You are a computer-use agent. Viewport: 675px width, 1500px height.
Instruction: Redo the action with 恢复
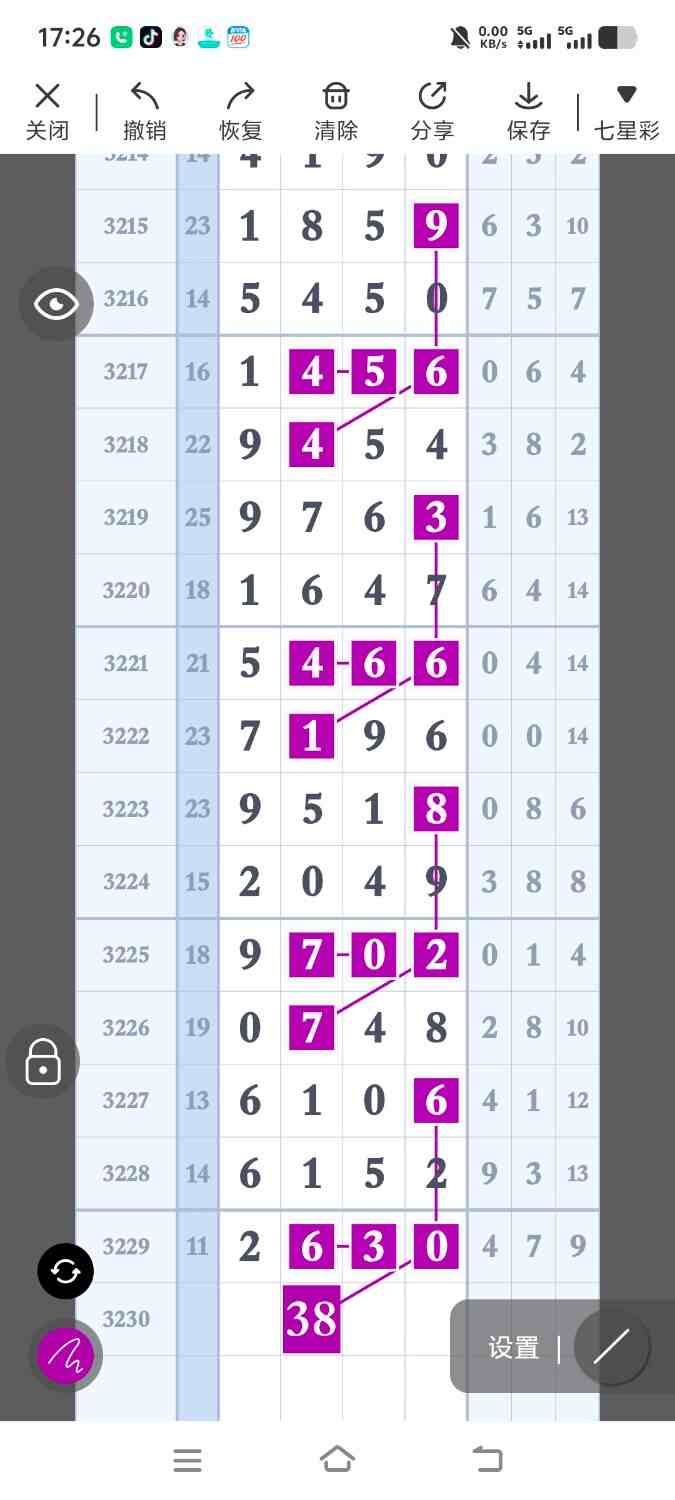(240, 111)
